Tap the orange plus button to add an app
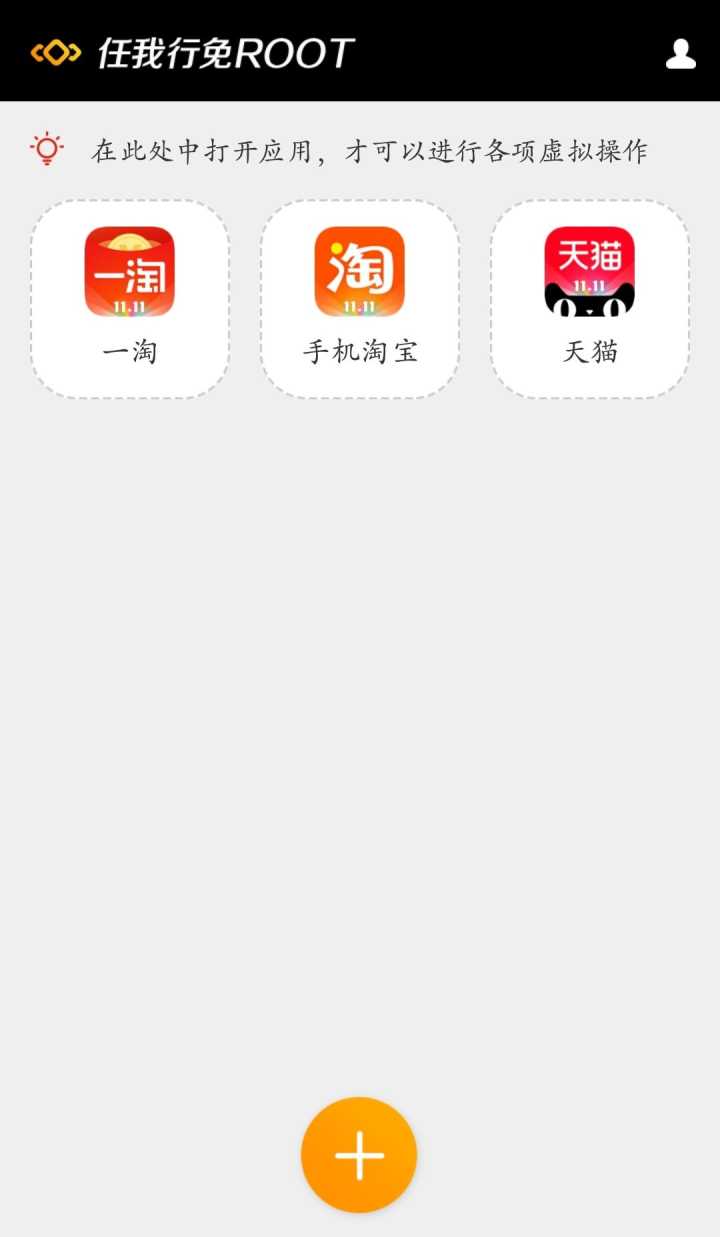Image resolution: width=720 pixels, height=1237 pixels. pyautogui.click(x=359, y=1155)
